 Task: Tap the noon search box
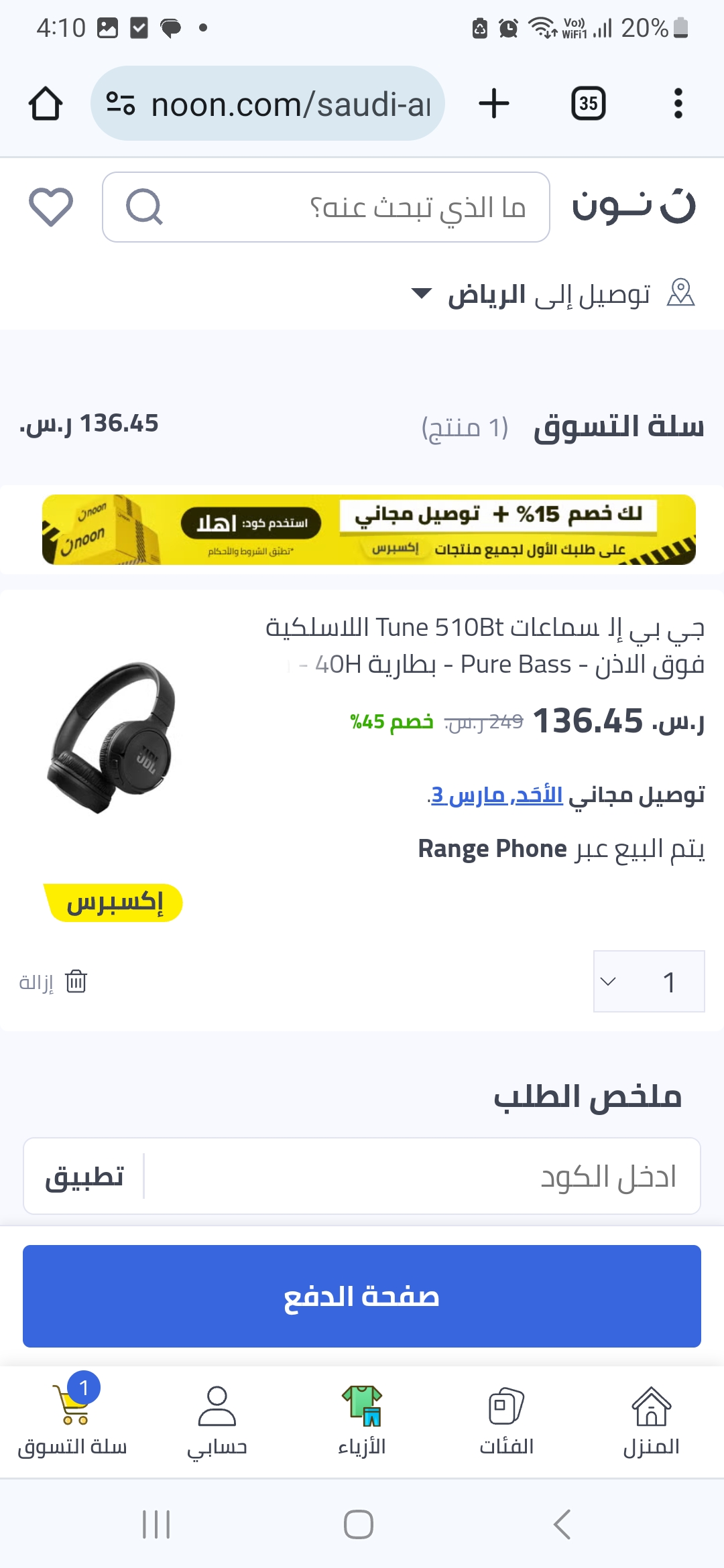coord(326,207)
